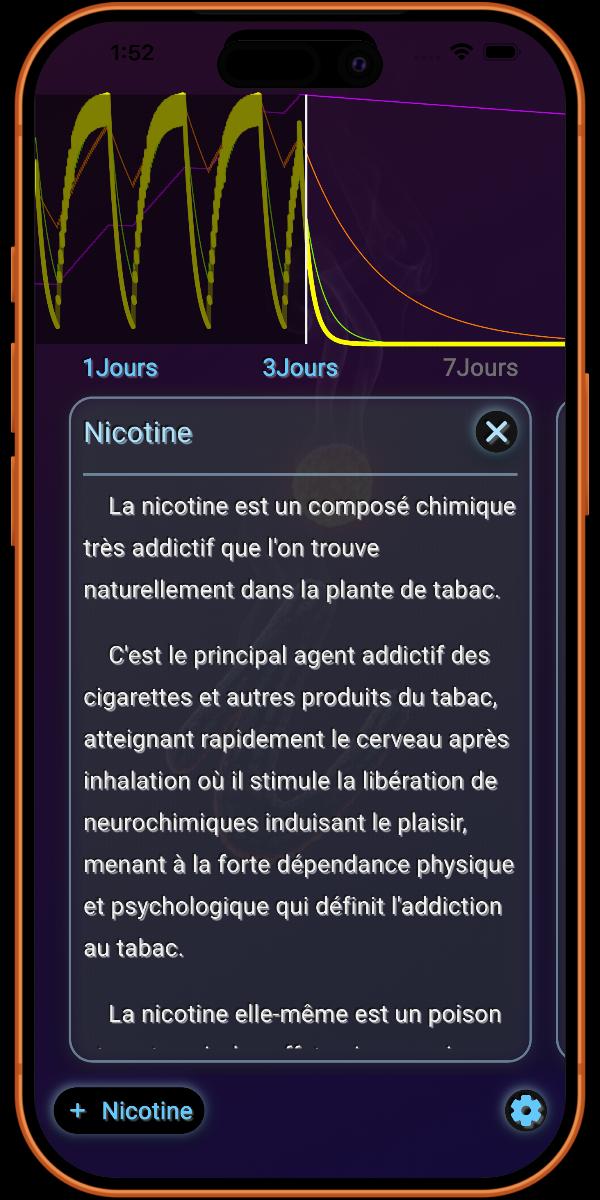Image resolution: width=600 pixels, height=1200 pixels.
Task: Switch to the 3Jours time range
Action: pyautogui.click(x=300, y=368)
